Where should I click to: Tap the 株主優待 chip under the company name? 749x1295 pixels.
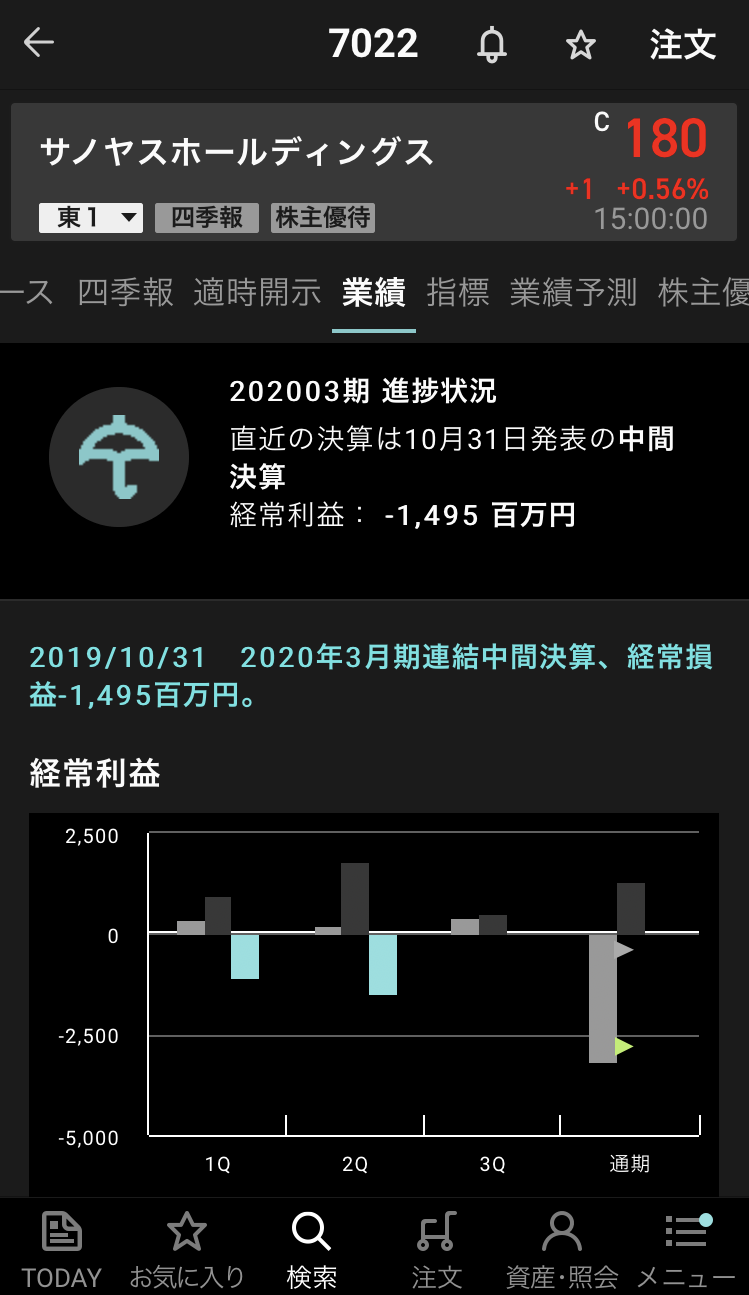(323, 218)
